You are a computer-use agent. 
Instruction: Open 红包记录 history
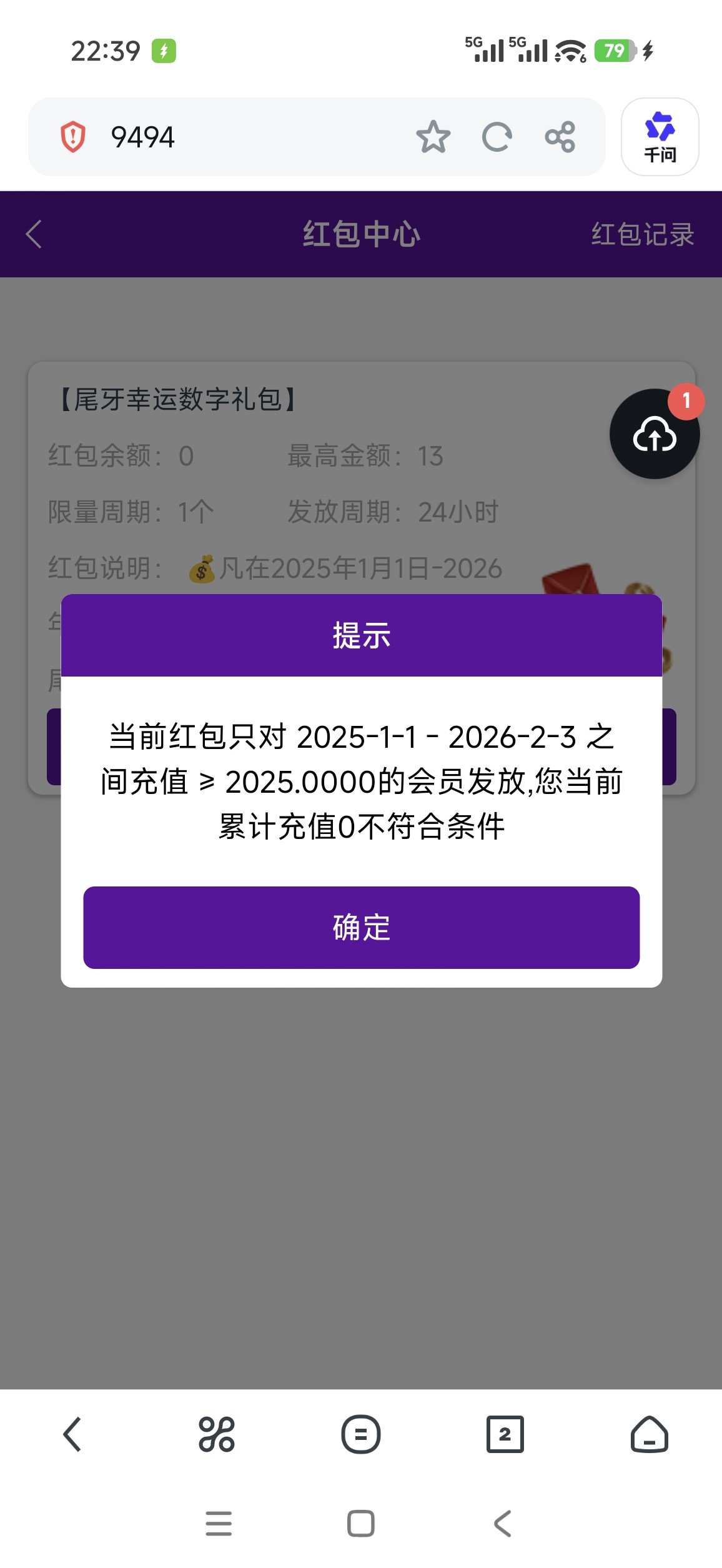[x=642, y=234]
